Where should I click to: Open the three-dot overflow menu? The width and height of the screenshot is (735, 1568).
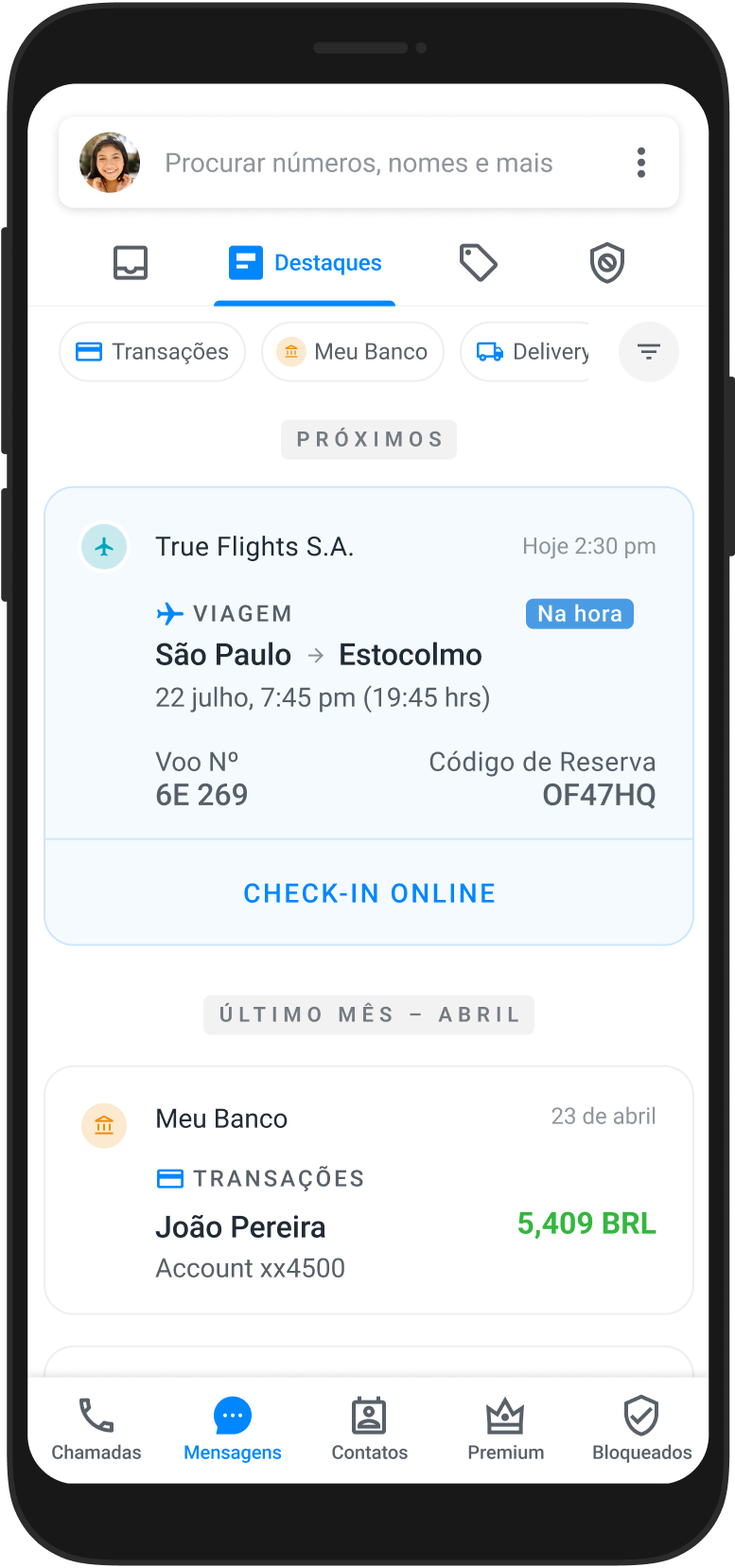641,163
